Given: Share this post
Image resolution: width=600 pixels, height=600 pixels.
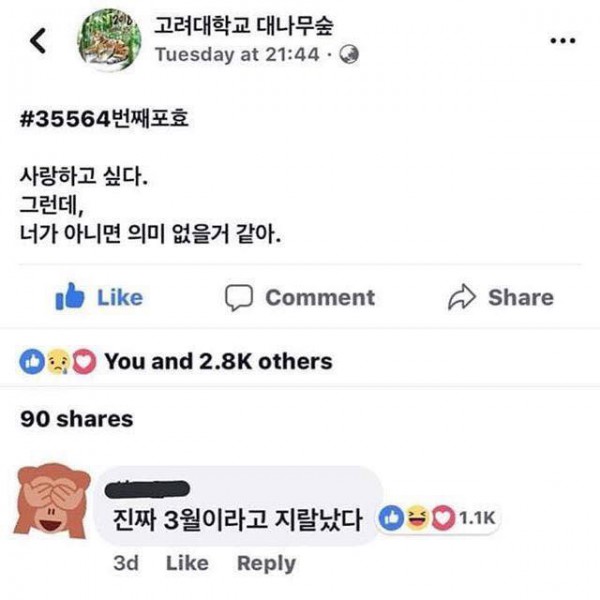Looking at the screenshot, I should [500, 297].
